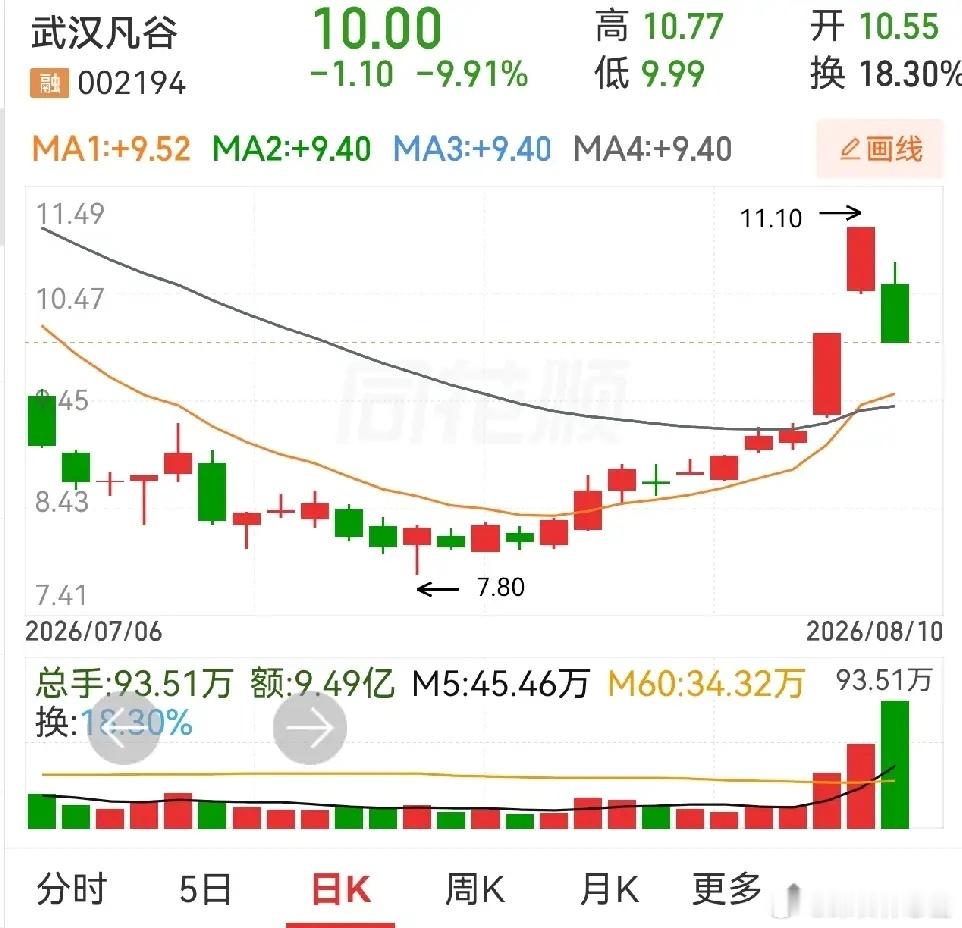Image resolution: width=962 pixels, height=928 pixels.
Task: Switch to the 5日 tab
Action: [x=205, y=889]
